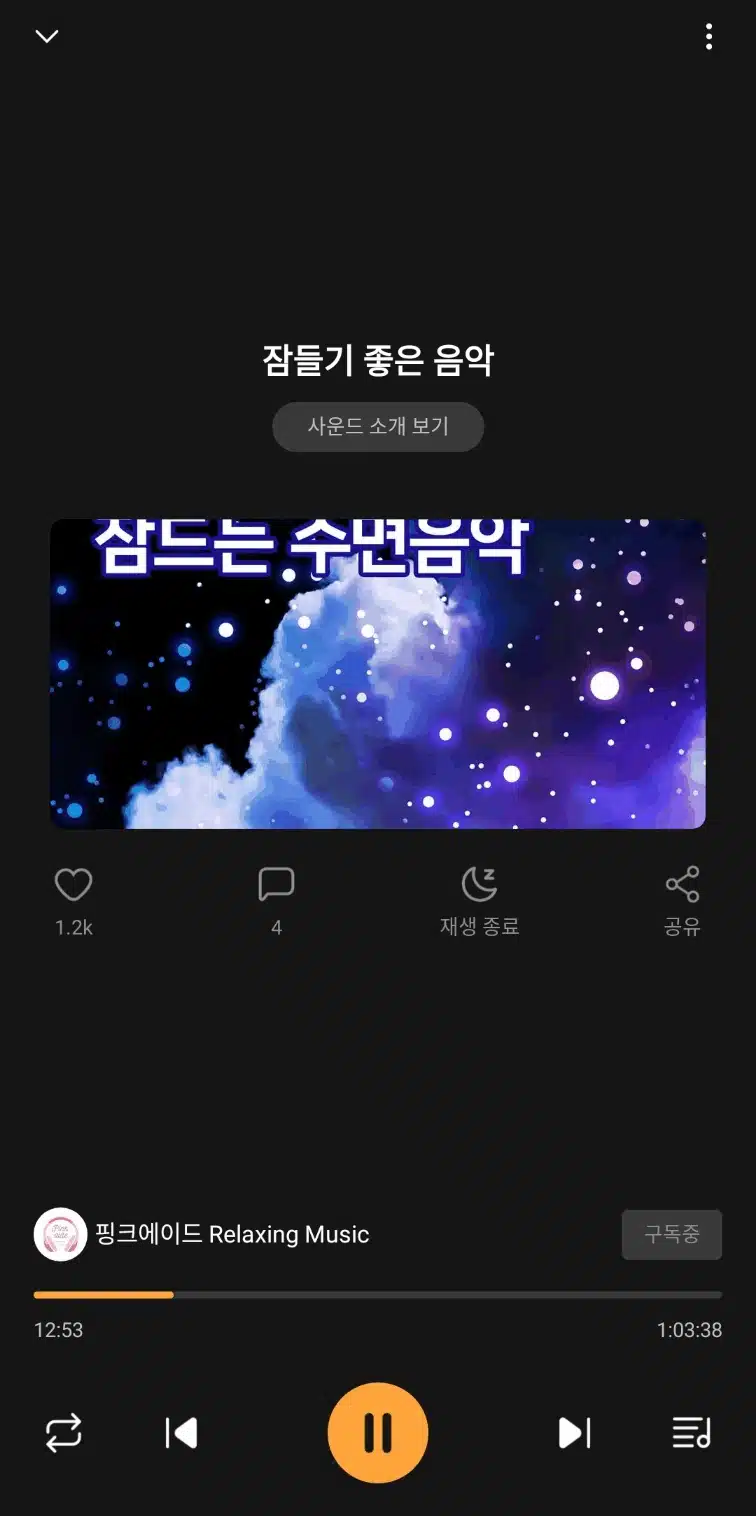The image size is (756, 1516).
Task: Tap the 잠드는 수면음악 cover image
Action: tap(378, 674)
